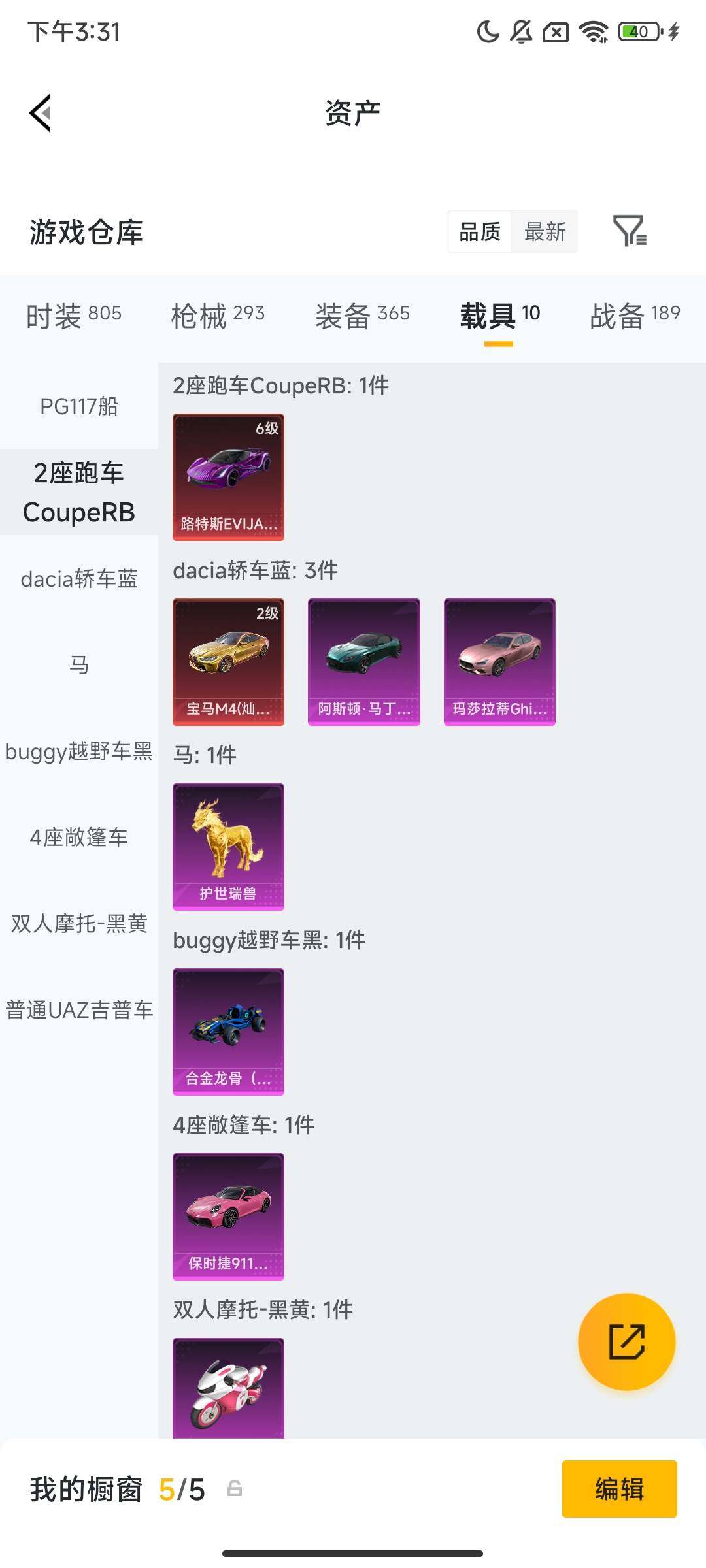This screenshot has height=1568, width=706.
Task: View the 宝马M4 gold car card
Action: 228,662
